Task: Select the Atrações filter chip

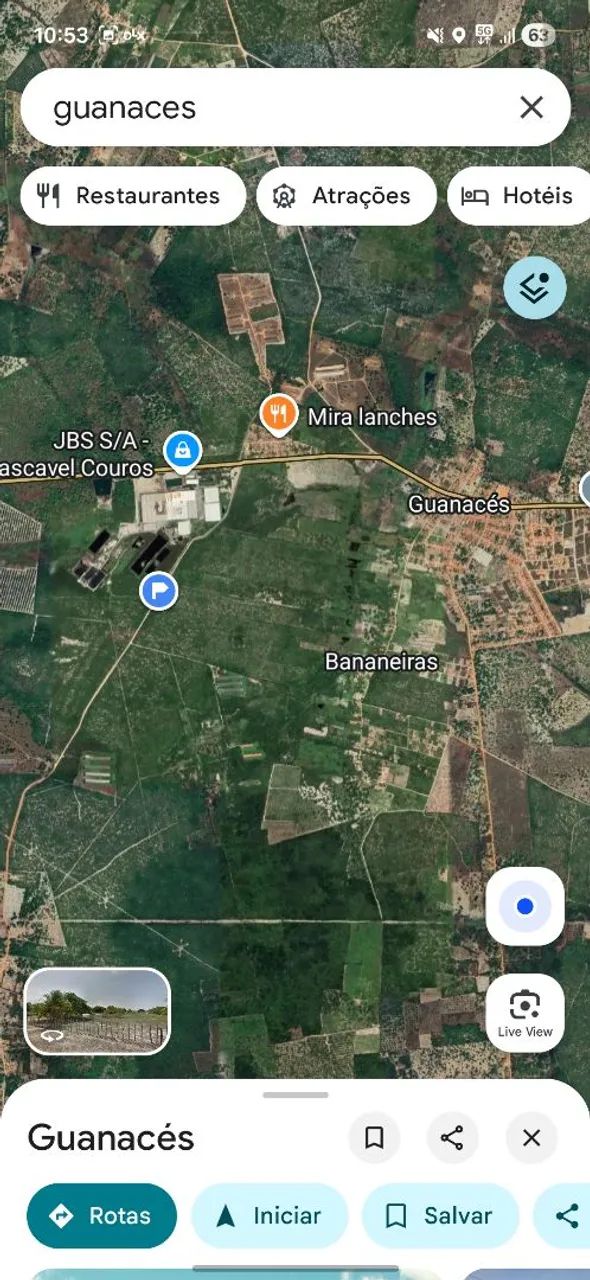Action: click(x=346, y=196)
